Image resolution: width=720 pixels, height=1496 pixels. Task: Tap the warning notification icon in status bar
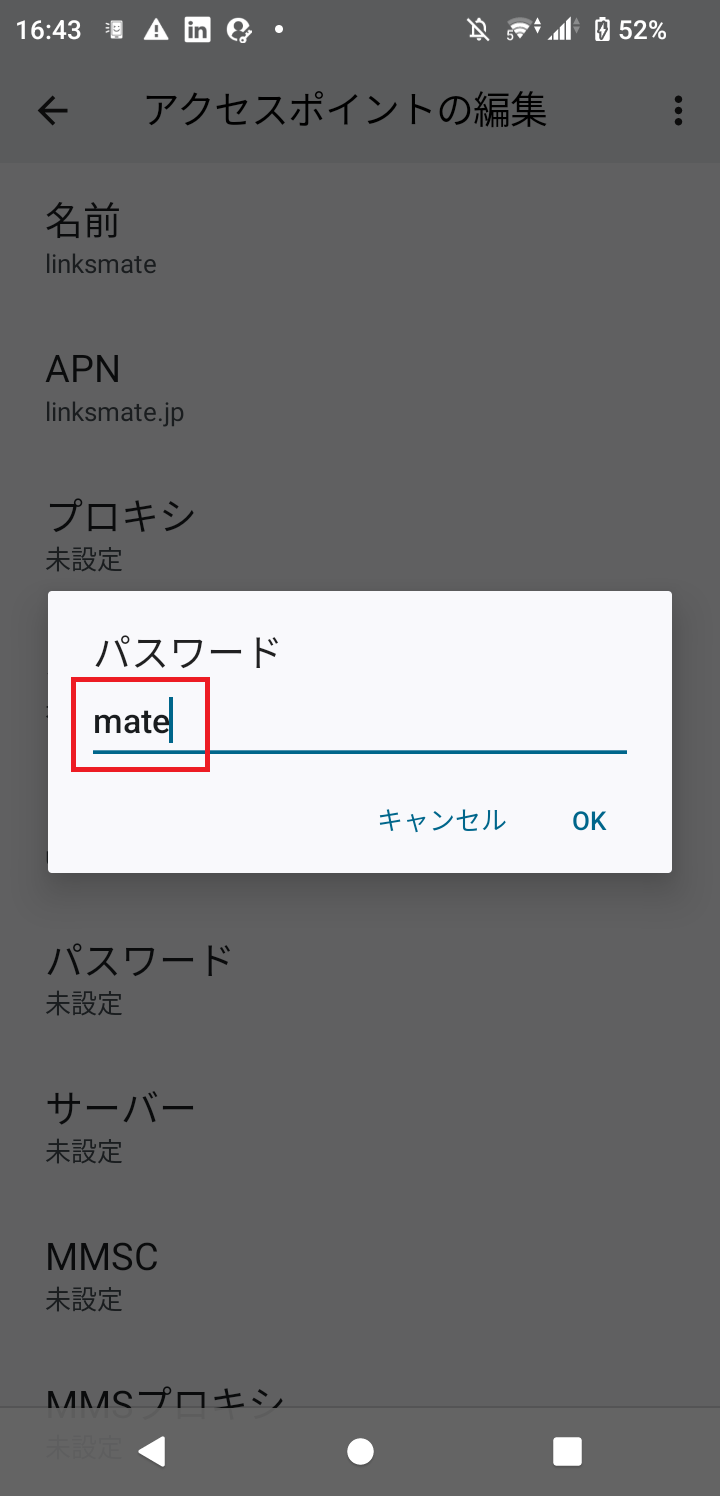(x=155, y=29)
